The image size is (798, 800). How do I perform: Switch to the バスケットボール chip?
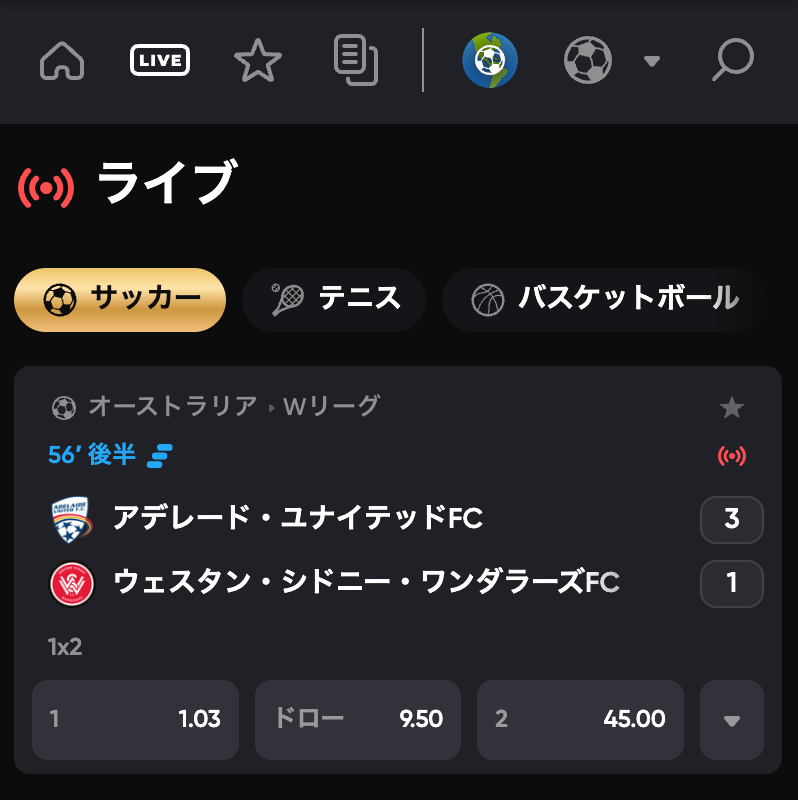(x=603, y=299)
